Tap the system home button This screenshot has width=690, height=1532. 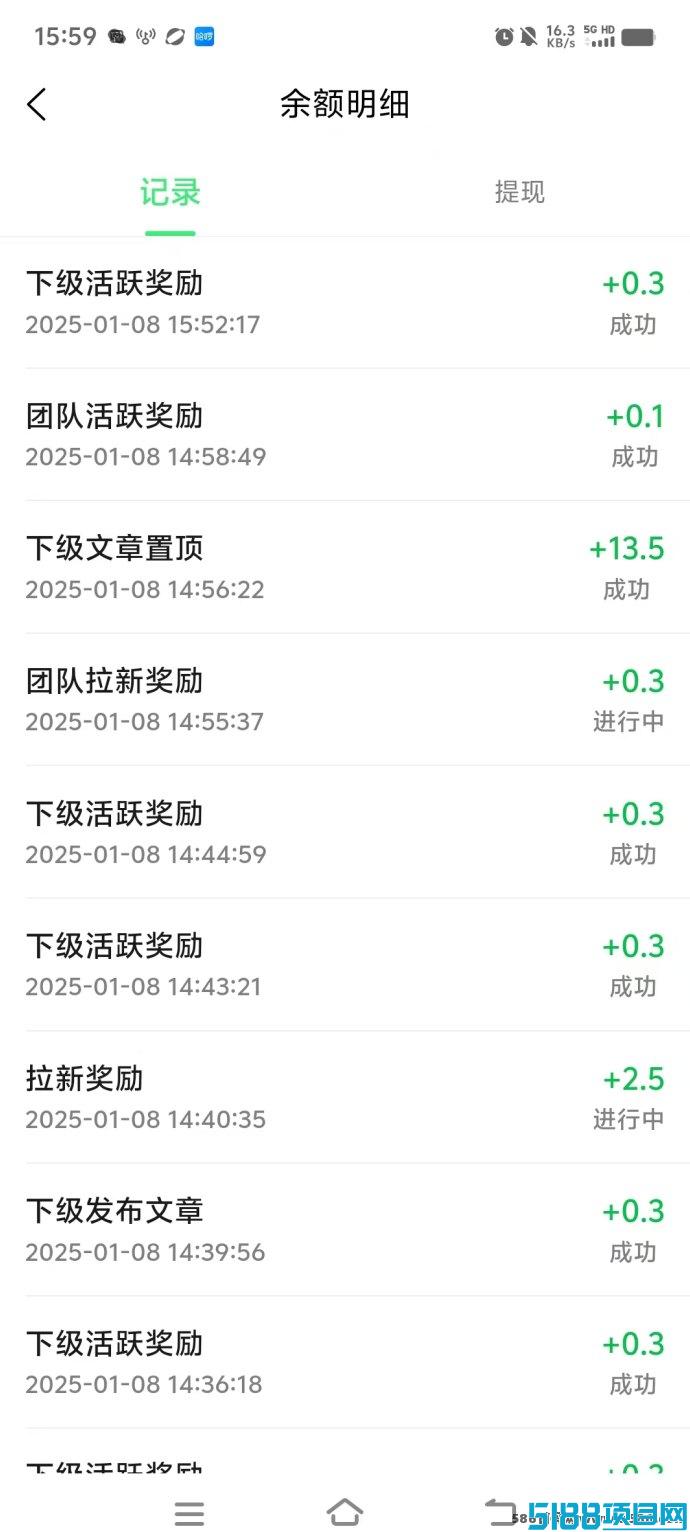345,1512
